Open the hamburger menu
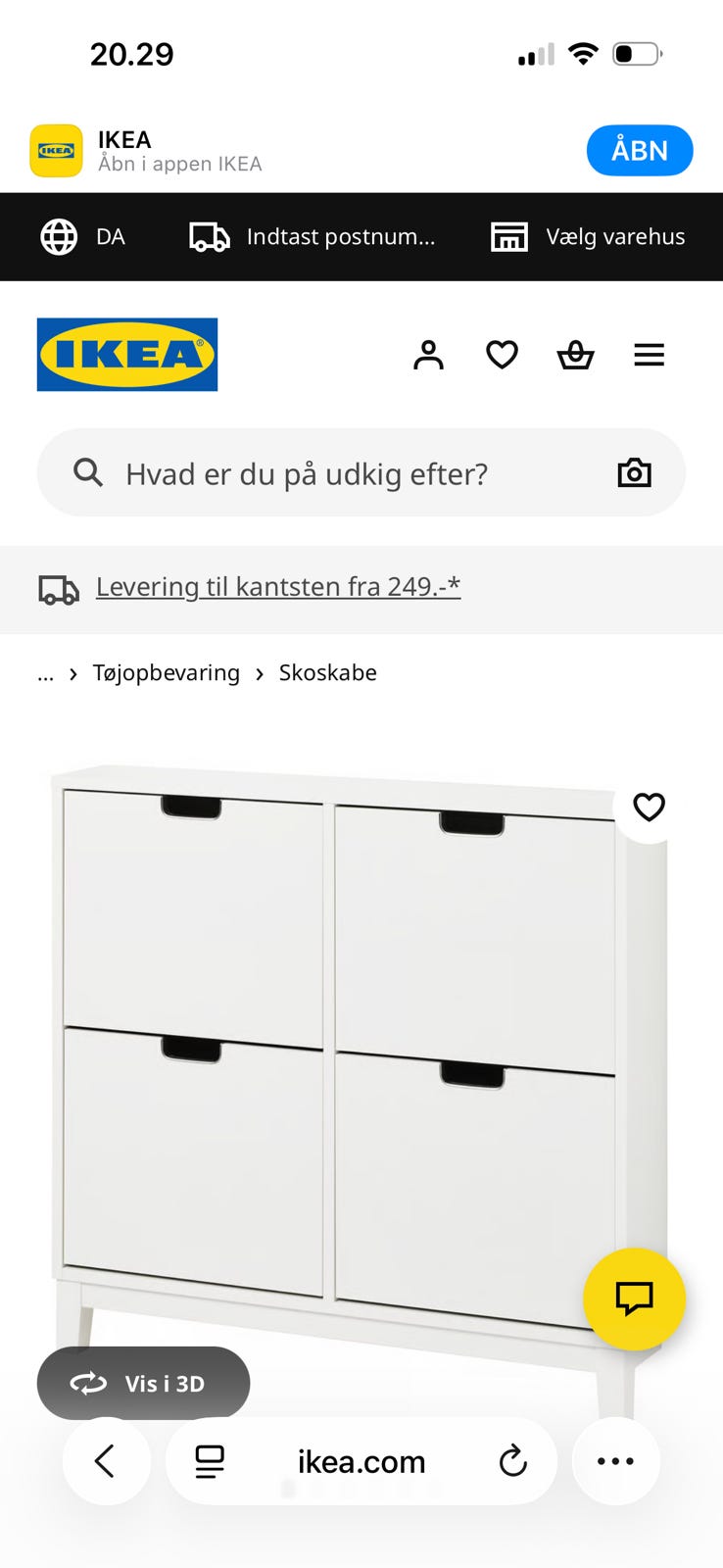The image size is (723, 1568). pyautogui.click(x=649, y=355)
